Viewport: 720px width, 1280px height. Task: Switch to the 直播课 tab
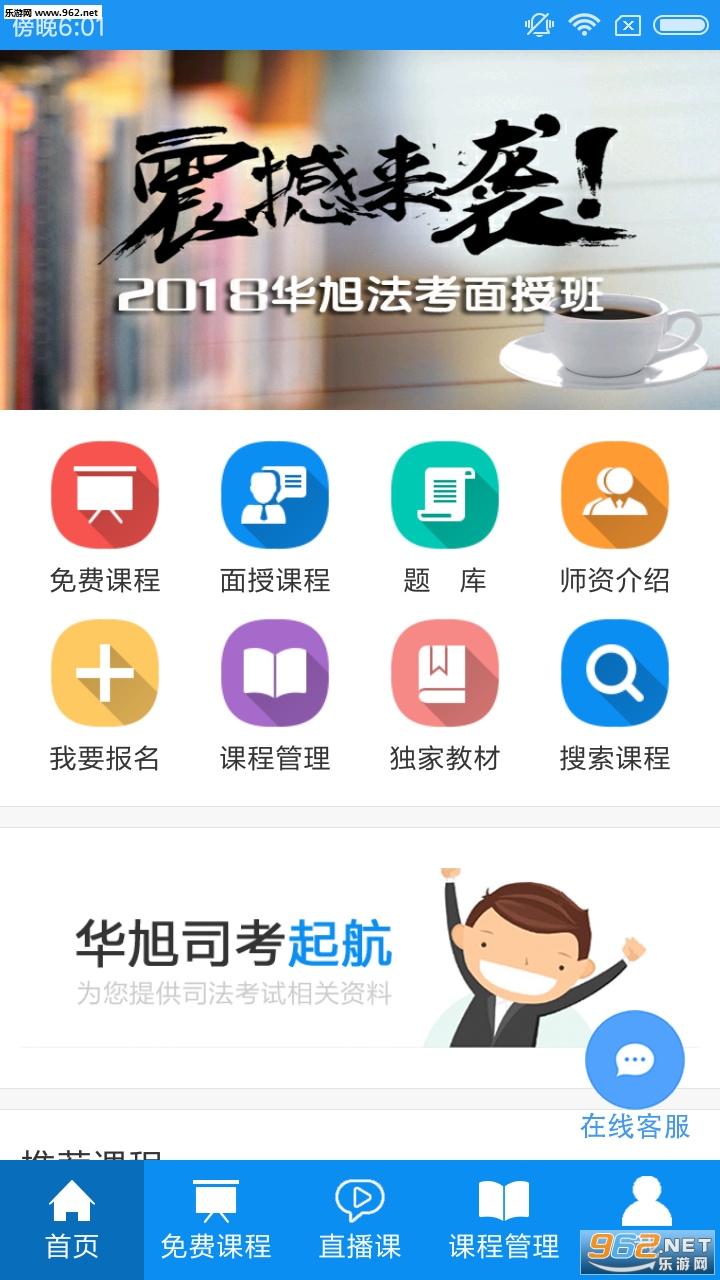[360, 1220]
